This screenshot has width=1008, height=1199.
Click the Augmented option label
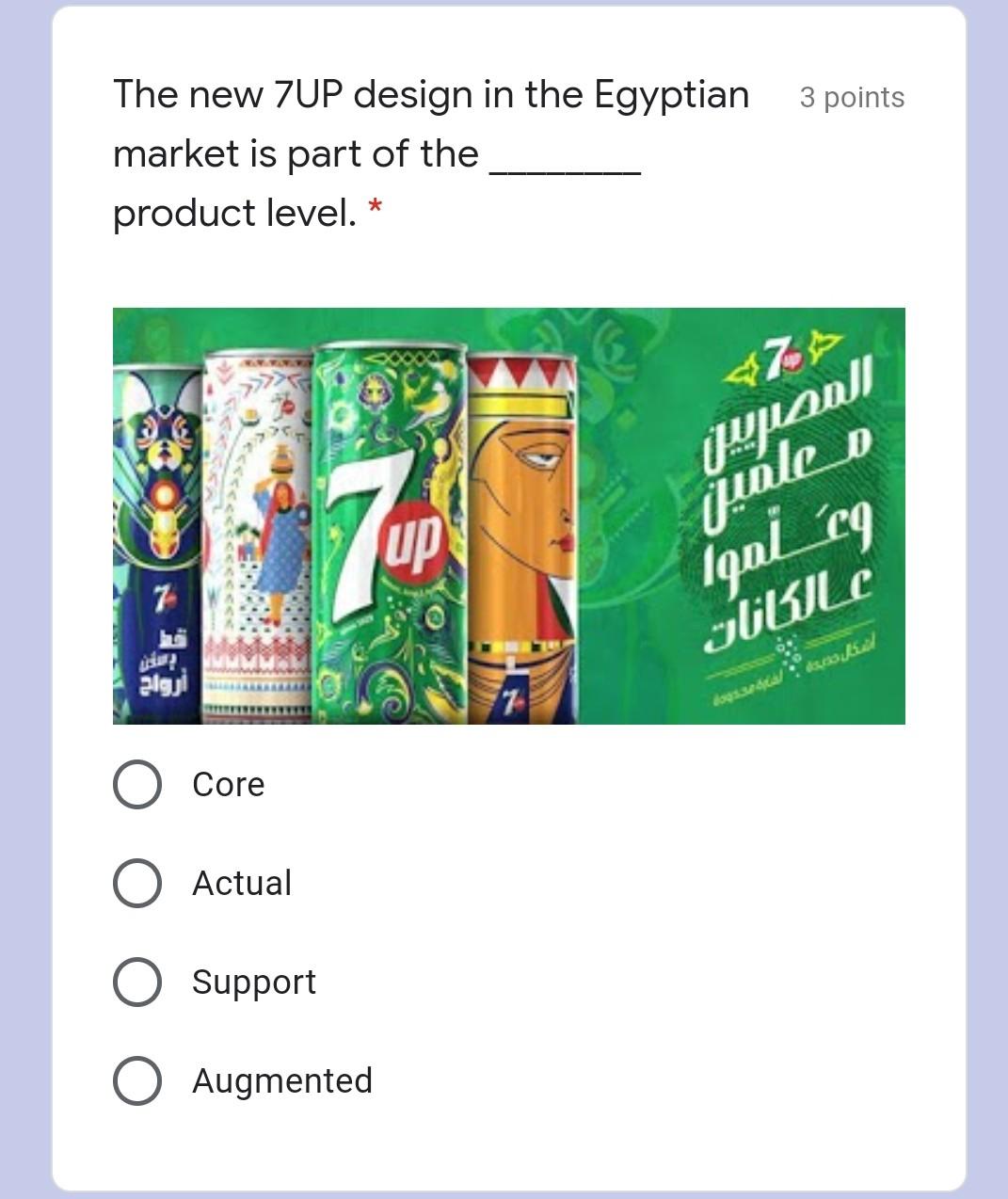(x=281, y=1080)
